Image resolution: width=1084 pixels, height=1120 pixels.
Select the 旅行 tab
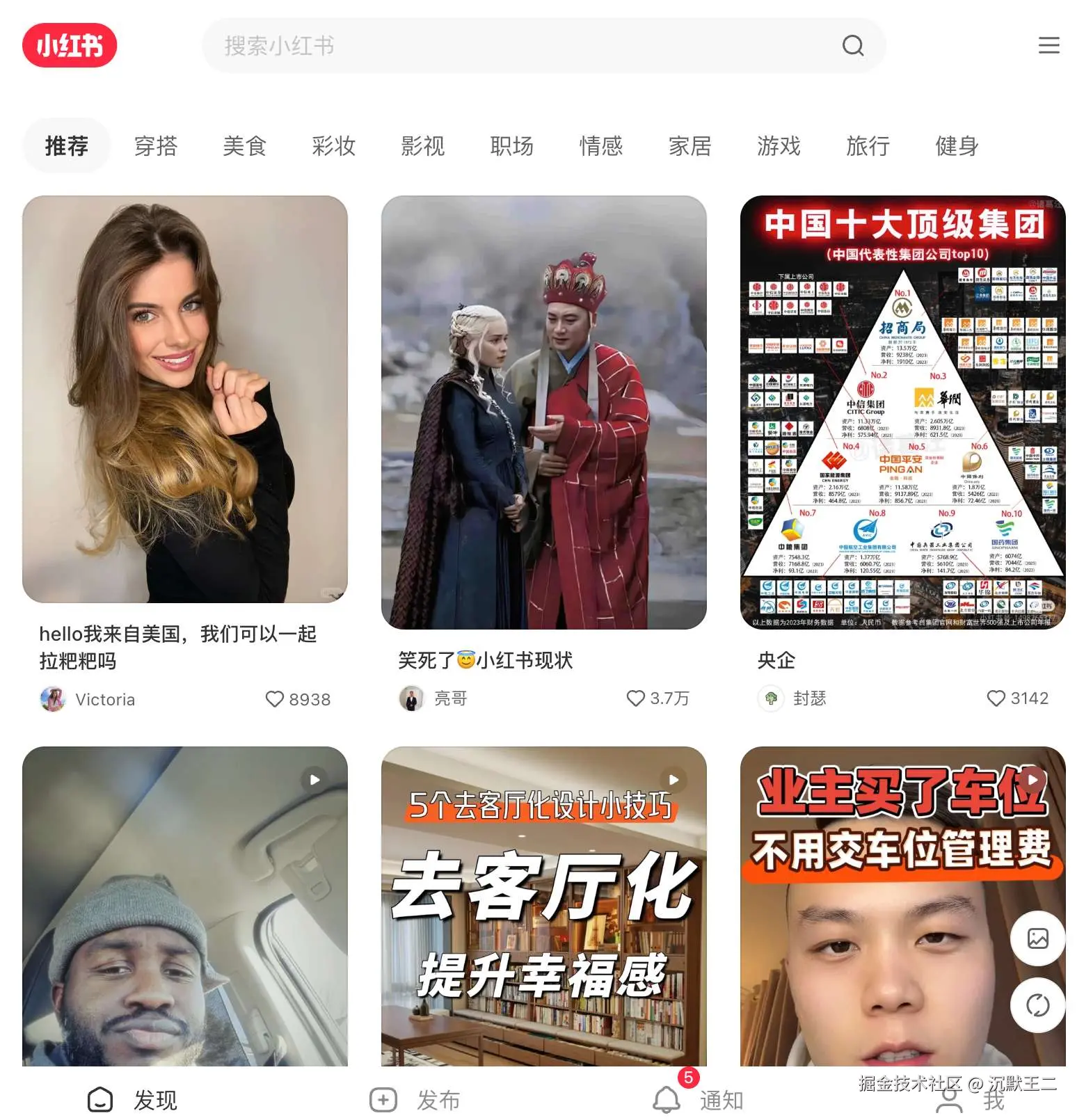[x=868, y=146]
